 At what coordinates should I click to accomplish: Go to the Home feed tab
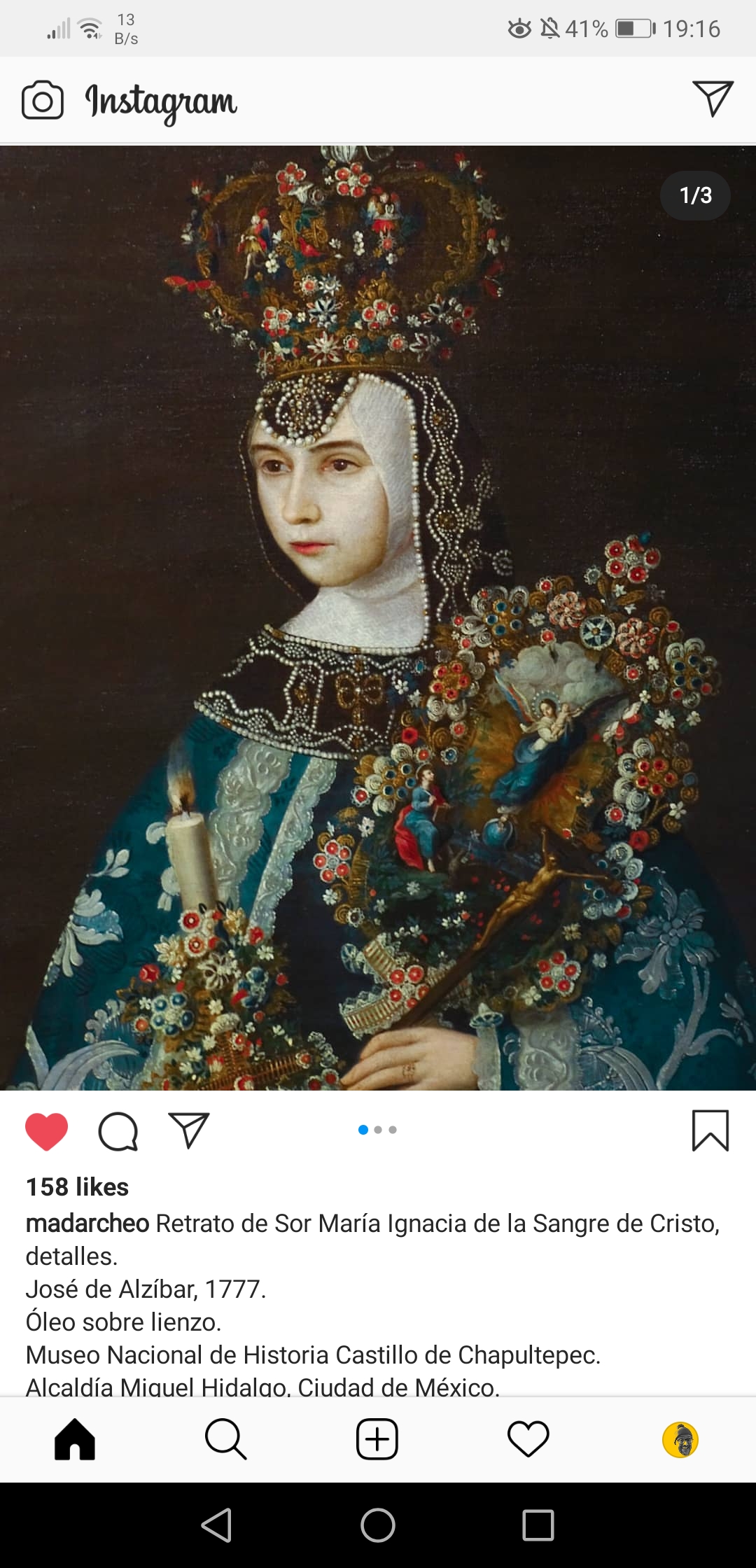75,1439
